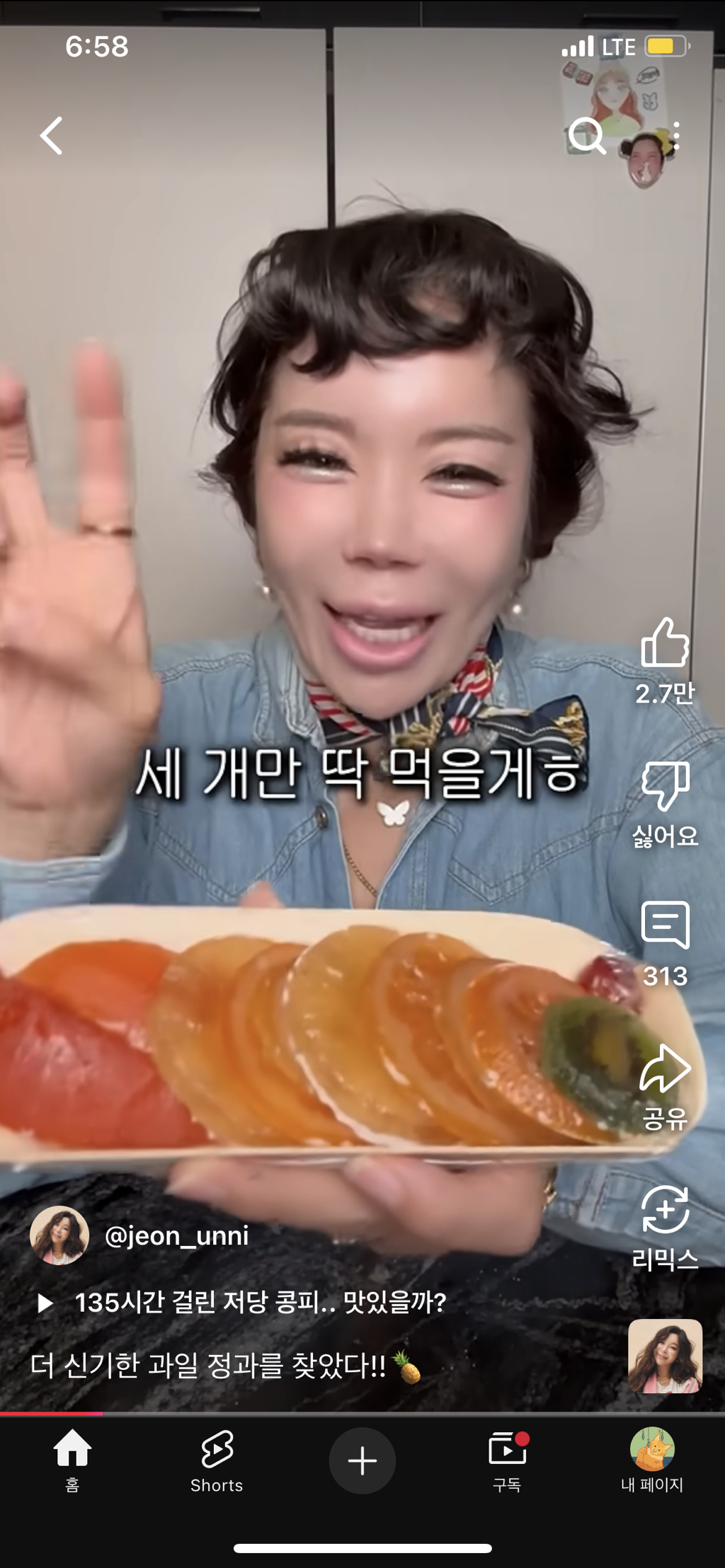Go back from this Short
Screen dimensions: 725x1568
[52, 136]
